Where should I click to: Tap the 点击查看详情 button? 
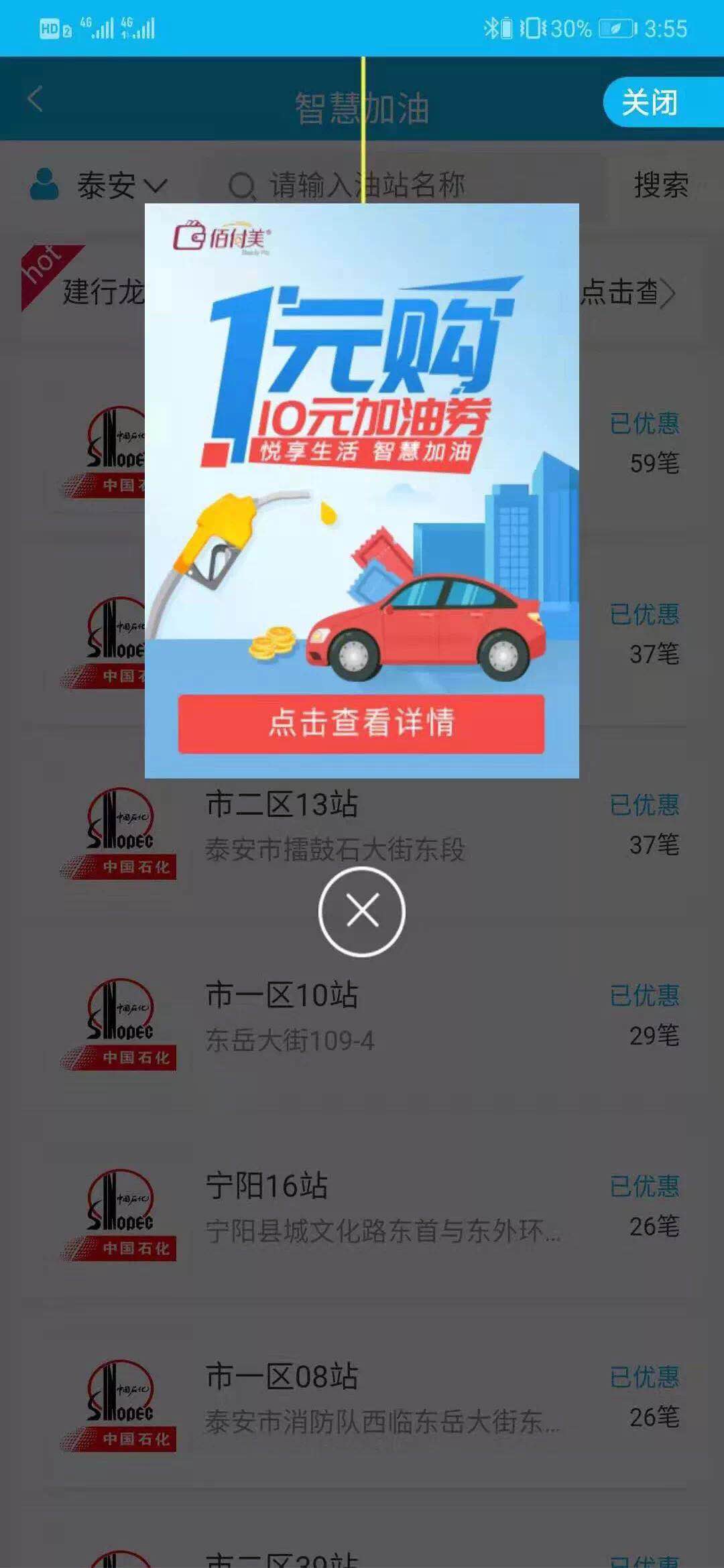click(x=361, y=724)
